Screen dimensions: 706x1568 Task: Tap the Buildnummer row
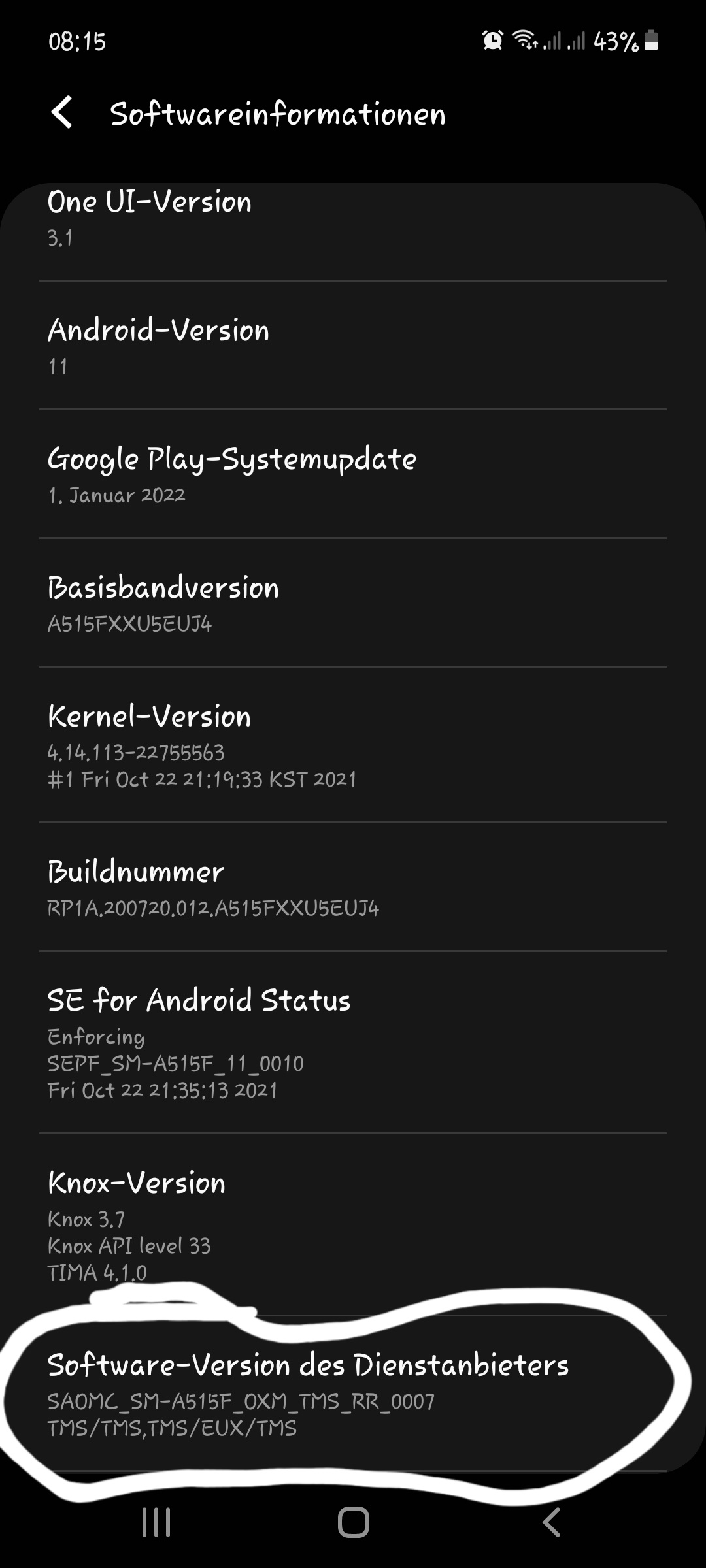click(x=353, y=887)
